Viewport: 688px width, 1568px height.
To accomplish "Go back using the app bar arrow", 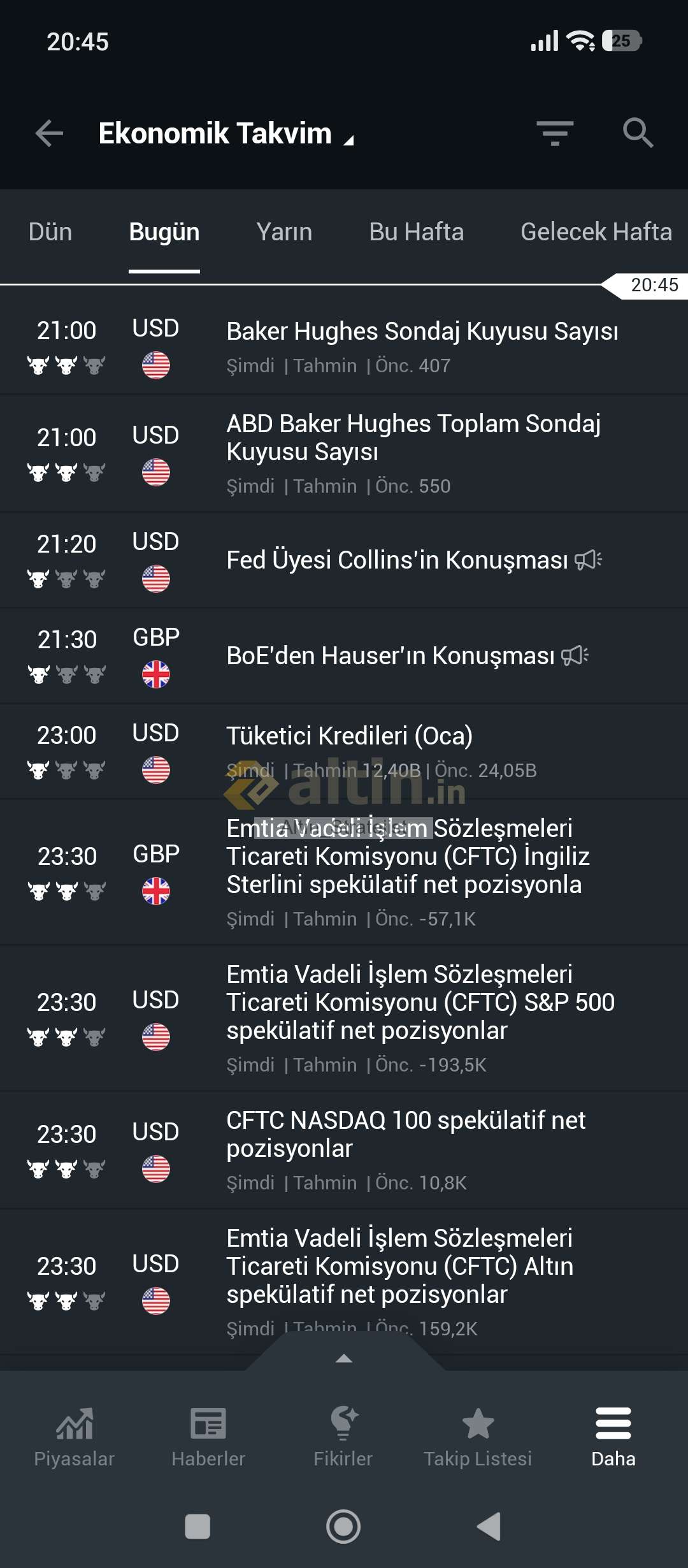I will pos(49,134).
